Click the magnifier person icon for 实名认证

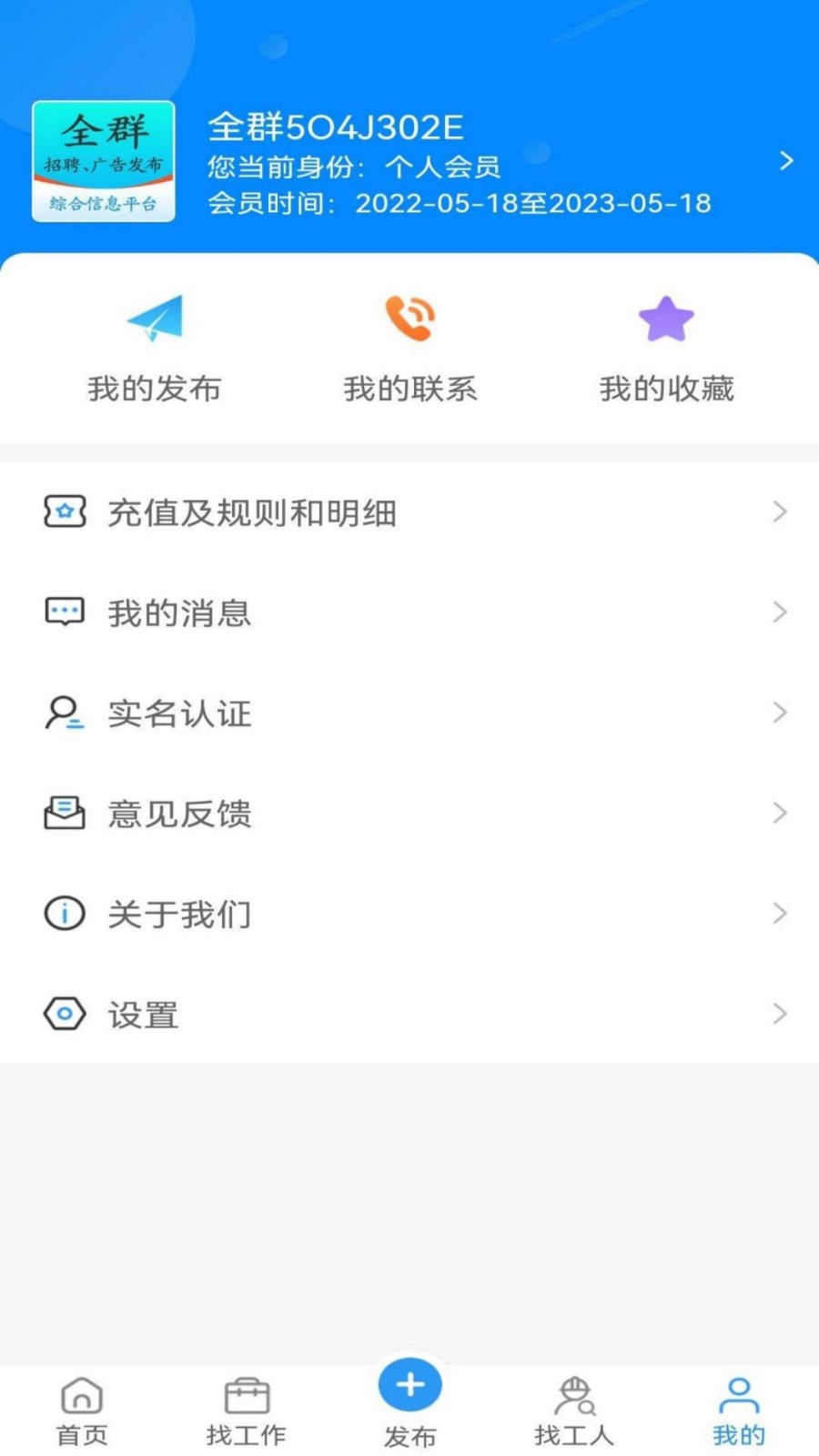click(64, 713)
